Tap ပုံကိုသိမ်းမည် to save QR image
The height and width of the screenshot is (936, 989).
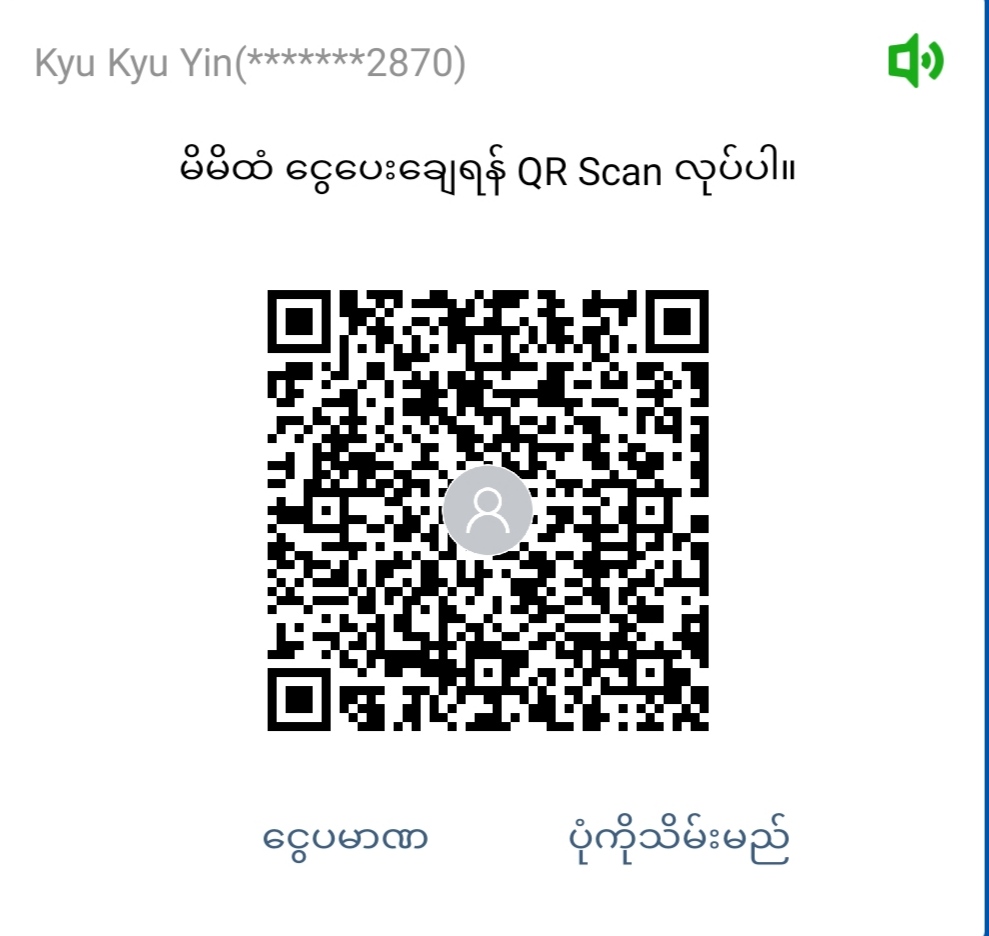(677, 840)
